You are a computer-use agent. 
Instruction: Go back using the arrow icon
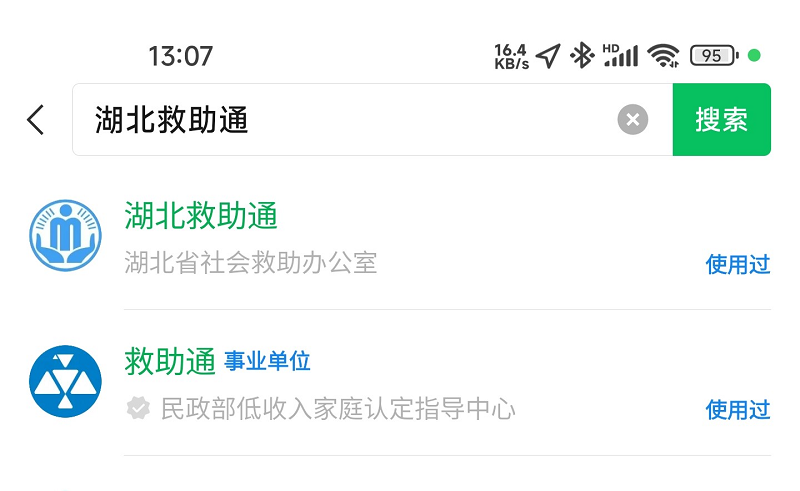tap(36, 120)
